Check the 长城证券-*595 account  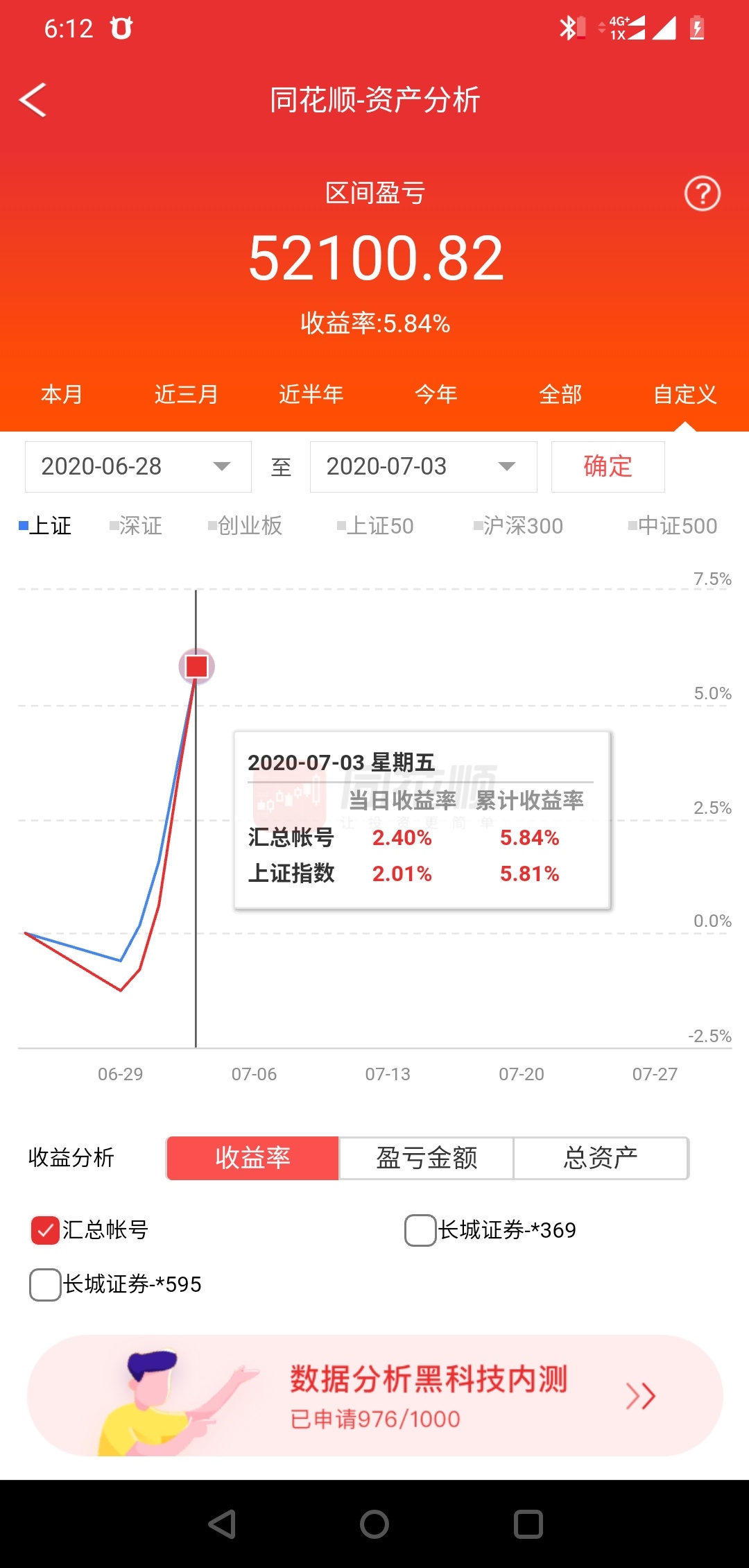(x=45, y=1284)
